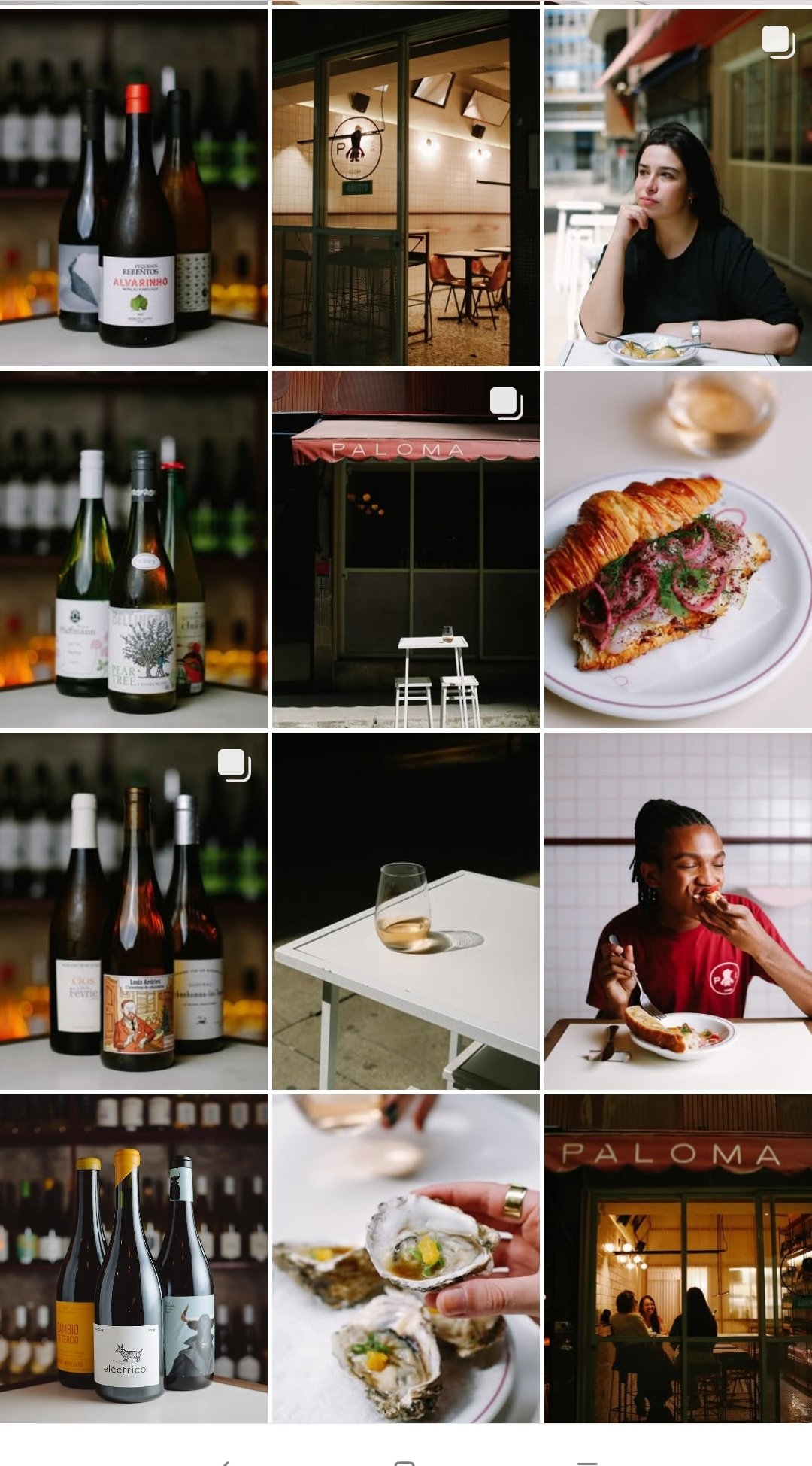Open the post of woman in black shirt

pyautogui.click(x=678, y=188)
